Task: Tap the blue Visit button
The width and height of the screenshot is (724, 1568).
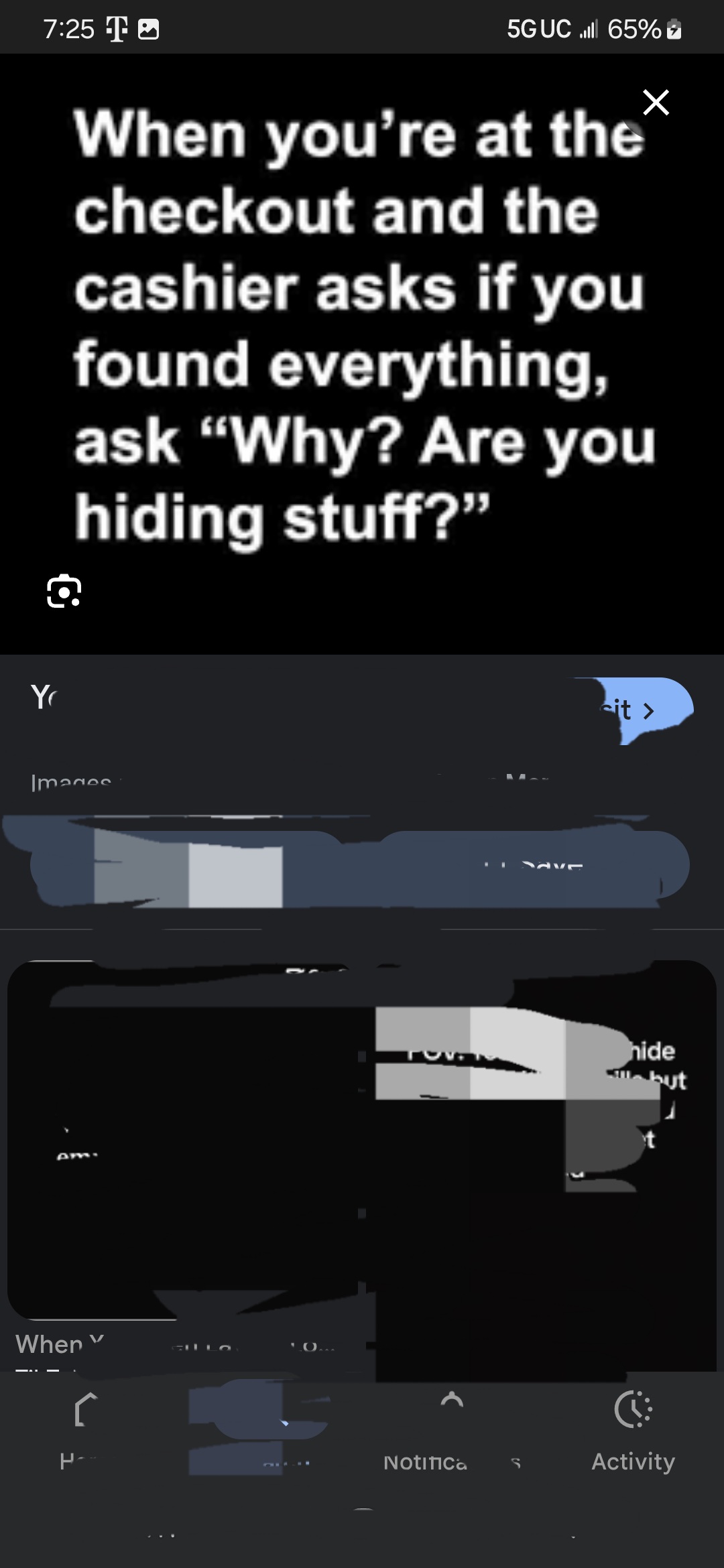Action: (644, 710)
